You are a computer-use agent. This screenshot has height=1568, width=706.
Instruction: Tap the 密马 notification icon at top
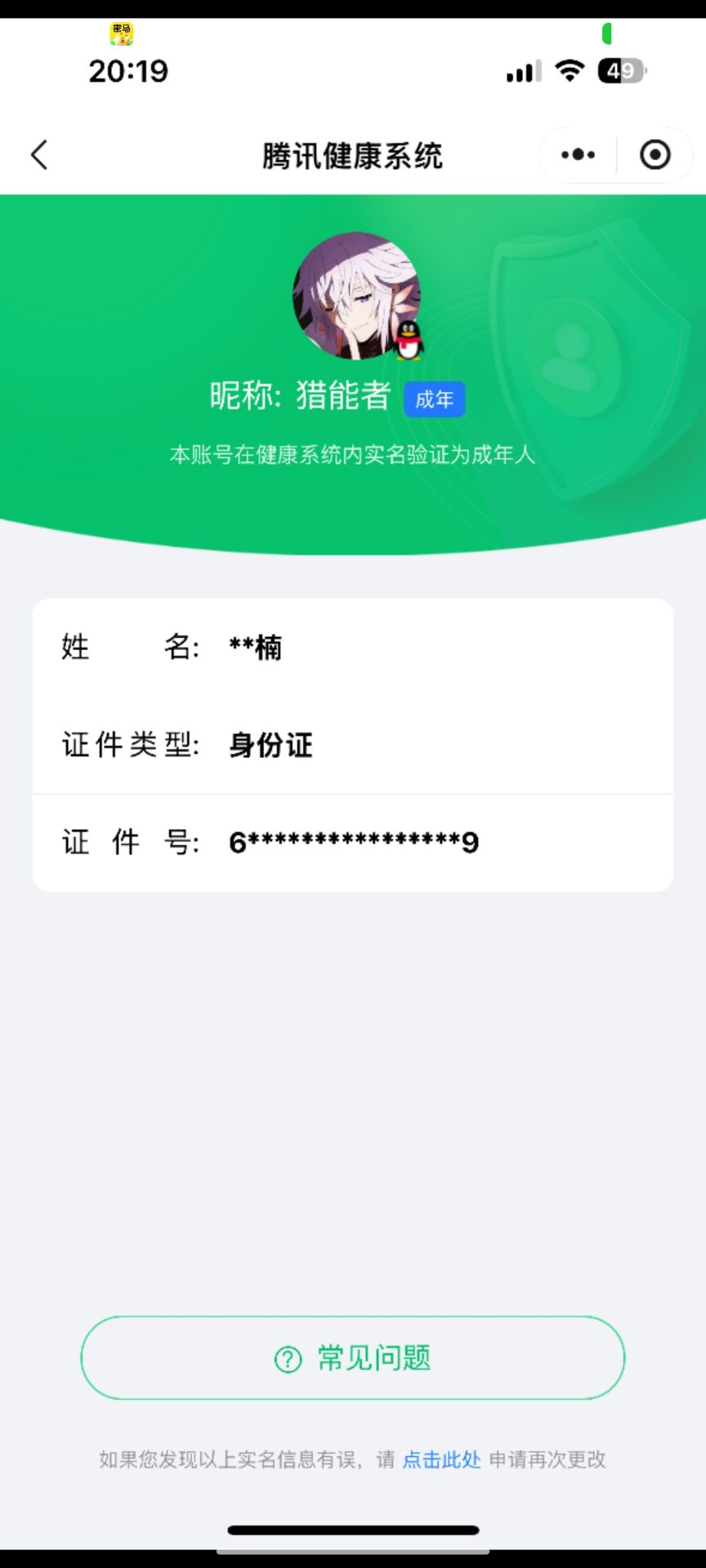(121, 33)
